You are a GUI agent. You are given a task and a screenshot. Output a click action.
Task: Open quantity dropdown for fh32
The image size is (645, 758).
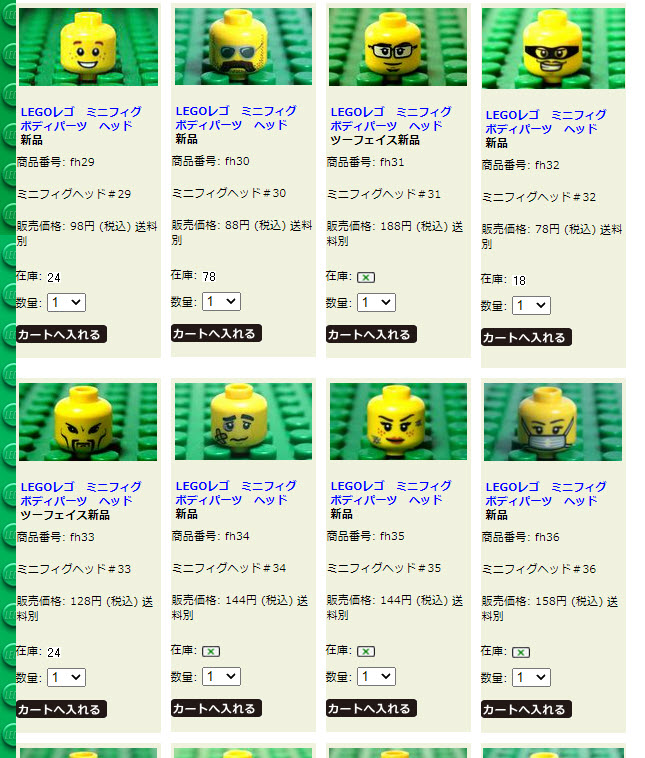531,305
